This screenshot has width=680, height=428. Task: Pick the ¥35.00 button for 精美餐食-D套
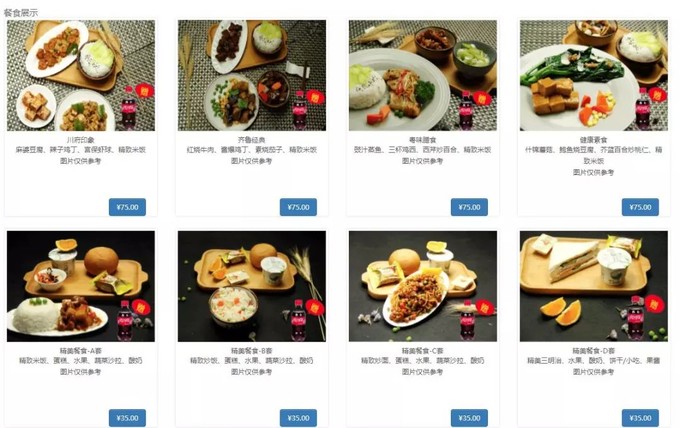click(x=640, y=418)
